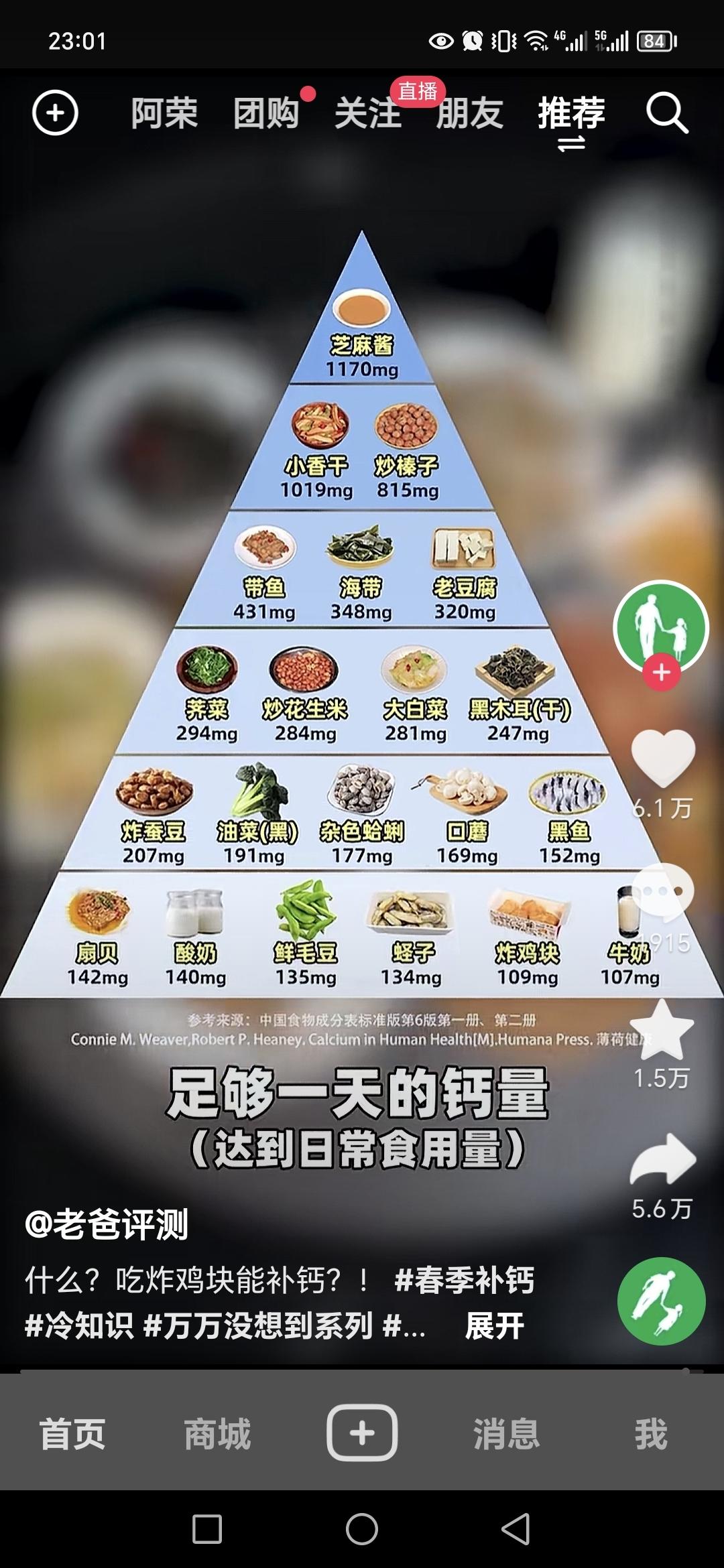Viewport: 724px width, 1568px height.
Task: Switch feed to 关注 following view
Action: click(369, 114)
